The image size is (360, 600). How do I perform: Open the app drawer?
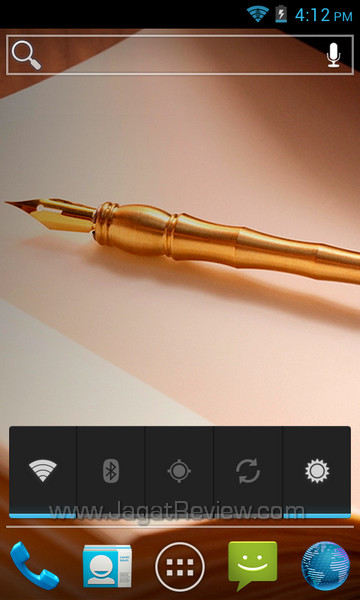tap(180, 567)
